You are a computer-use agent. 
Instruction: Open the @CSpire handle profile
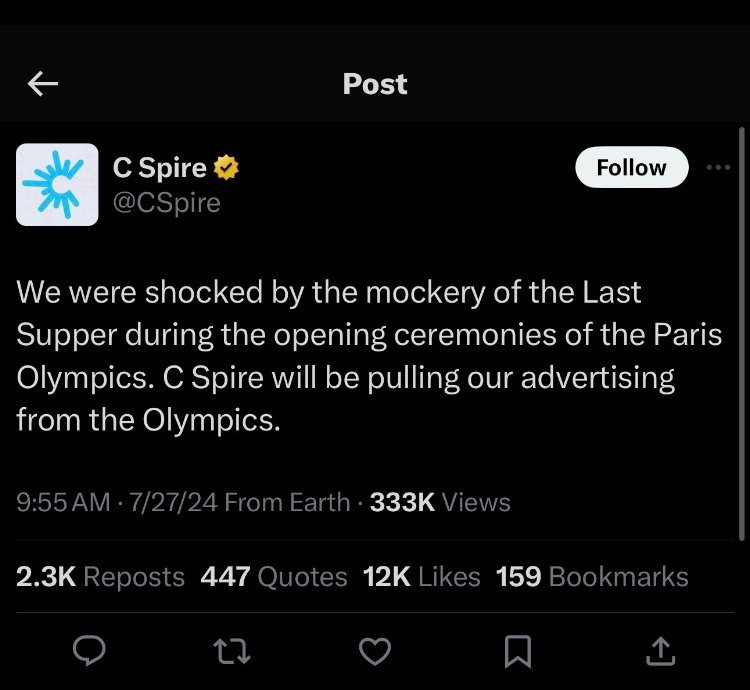[x=166, y=203]
